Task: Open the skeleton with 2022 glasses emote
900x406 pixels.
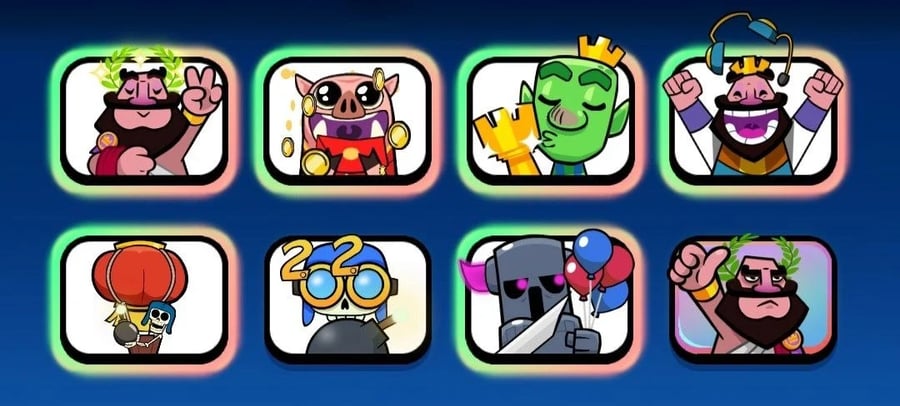Action: coord(346,298)
